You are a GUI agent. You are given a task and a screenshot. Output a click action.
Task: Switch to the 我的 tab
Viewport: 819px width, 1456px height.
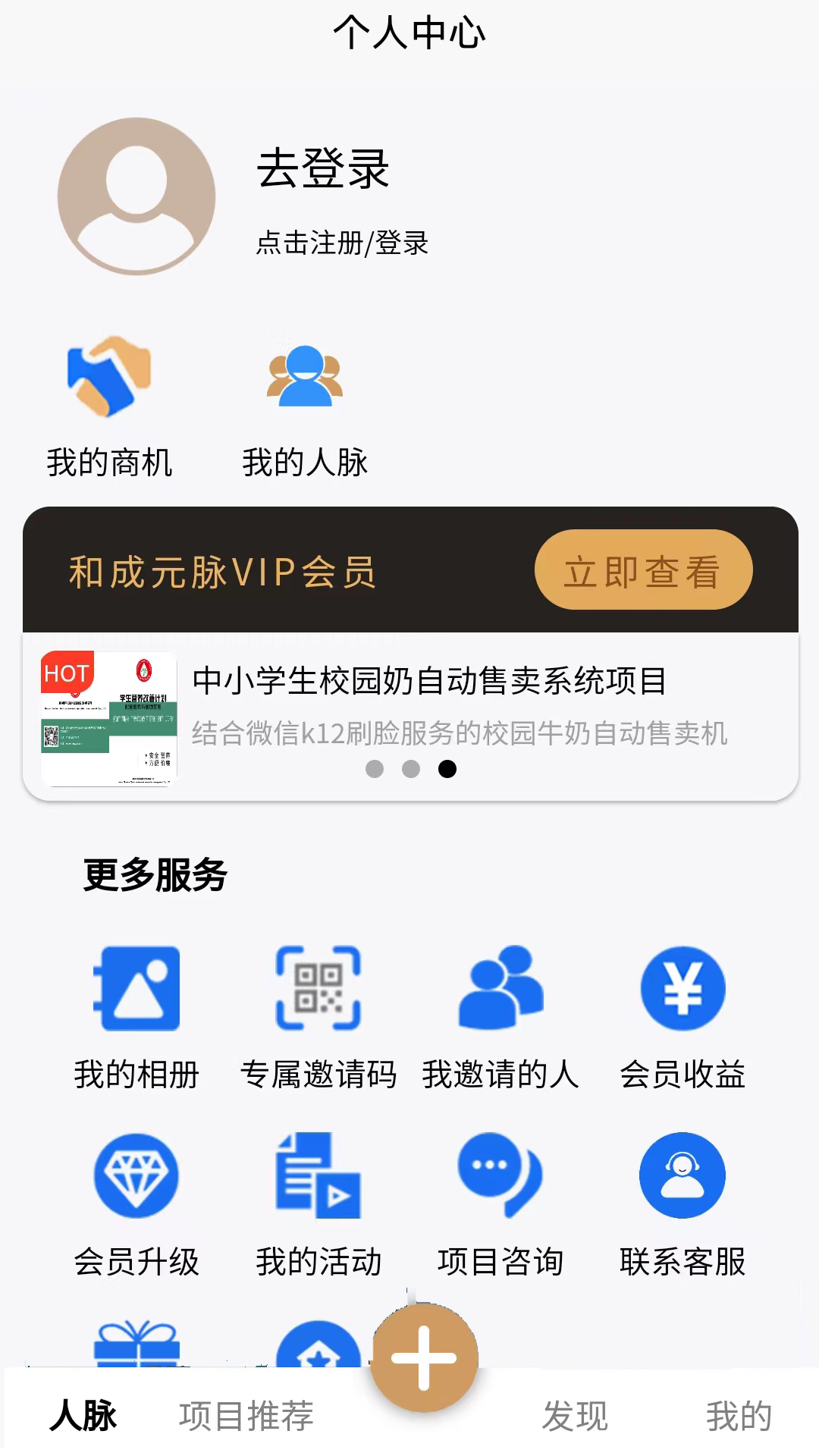click(x=739, y=1415)
